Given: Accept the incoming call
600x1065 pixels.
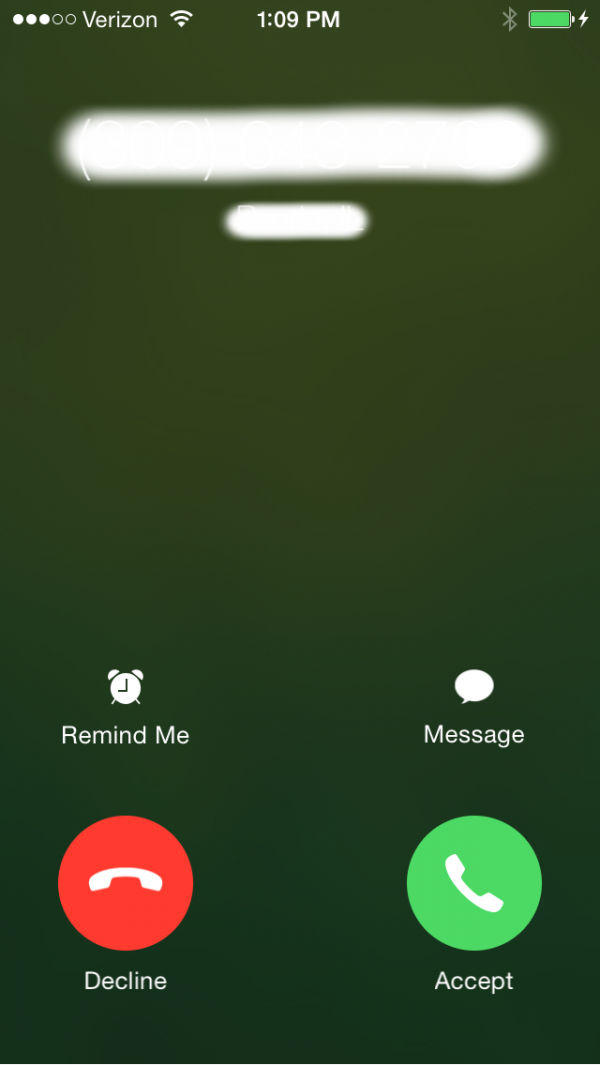Looking at the screenshot, I should 474,883.
